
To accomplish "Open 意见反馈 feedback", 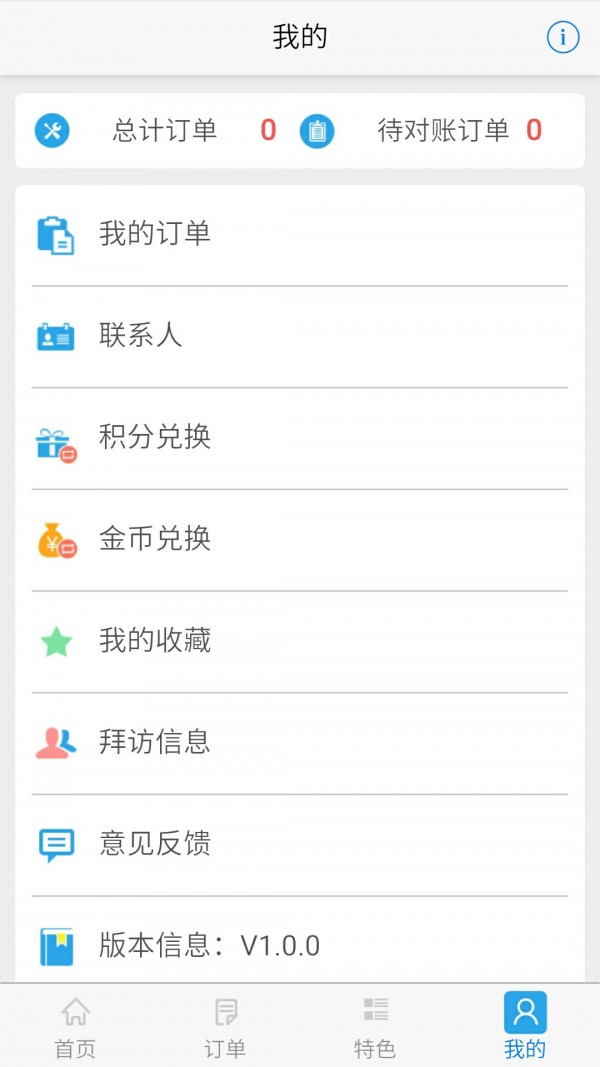I will [300, 845].
